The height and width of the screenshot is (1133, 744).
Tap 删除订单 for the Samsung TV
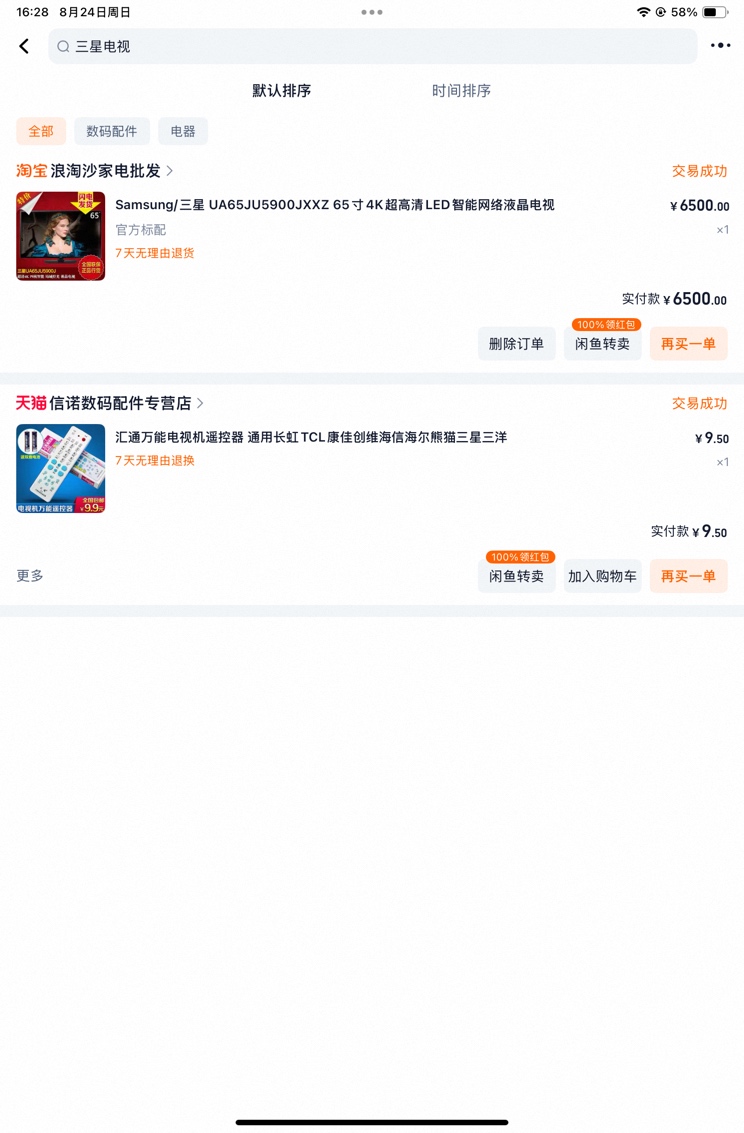point(516,344)
